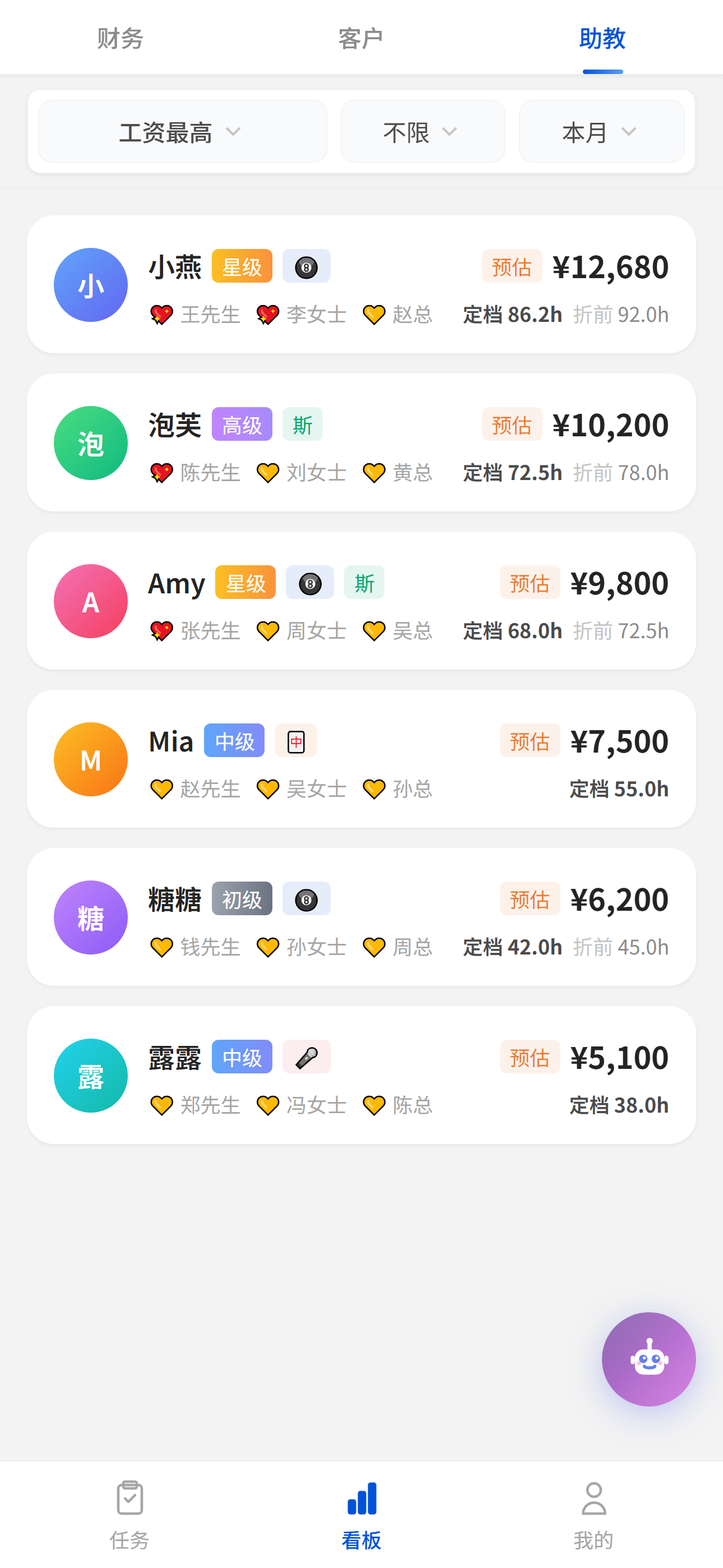723x1568 pixels.
Task: View details for 泡芙
Action: tap(361, 442)
